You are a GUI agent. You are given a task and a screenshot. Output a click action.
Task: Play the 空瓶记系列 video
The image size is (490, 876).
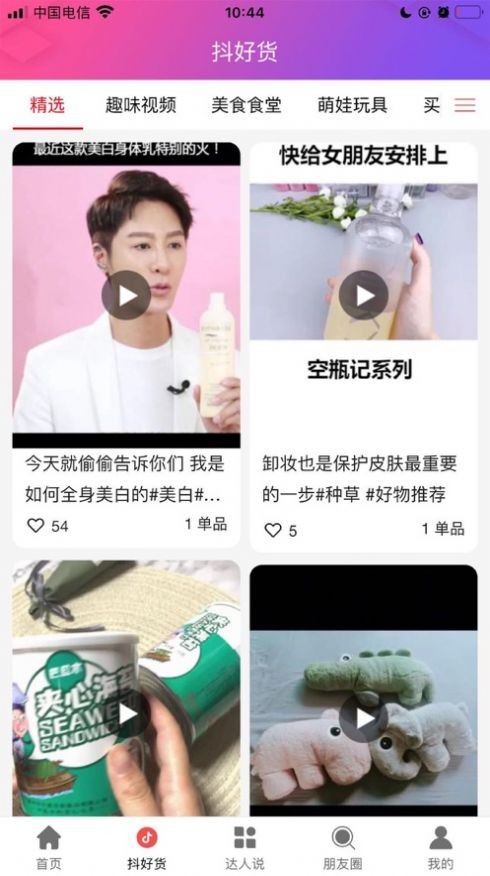coord(364,296)
